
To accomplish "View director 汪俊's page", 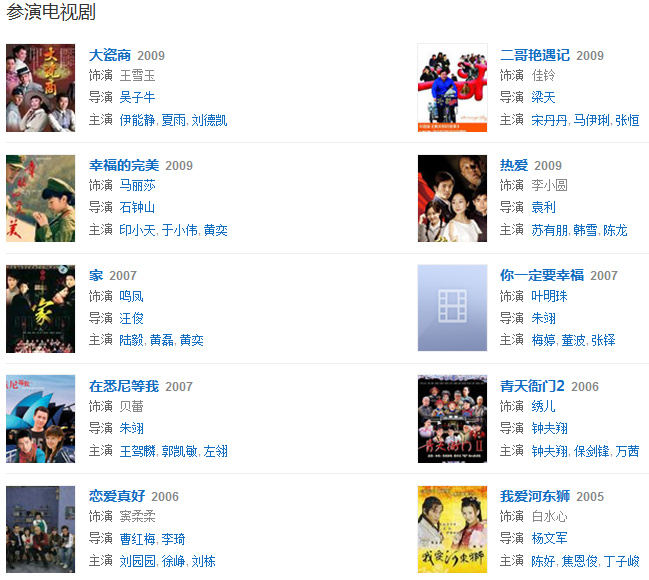I will click(131, 318).
